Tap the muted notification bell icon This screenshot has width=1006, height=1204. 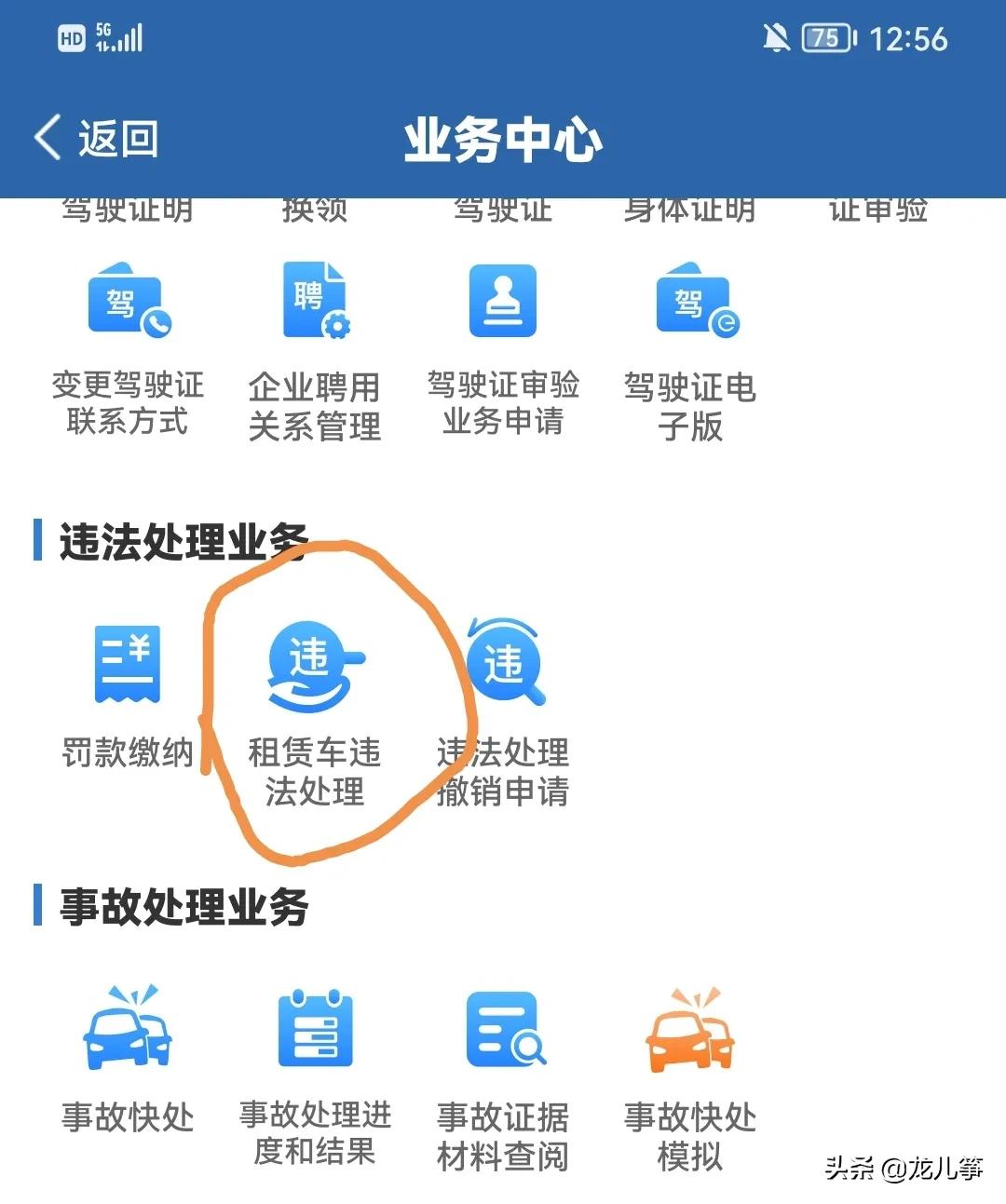click(776, 37)
